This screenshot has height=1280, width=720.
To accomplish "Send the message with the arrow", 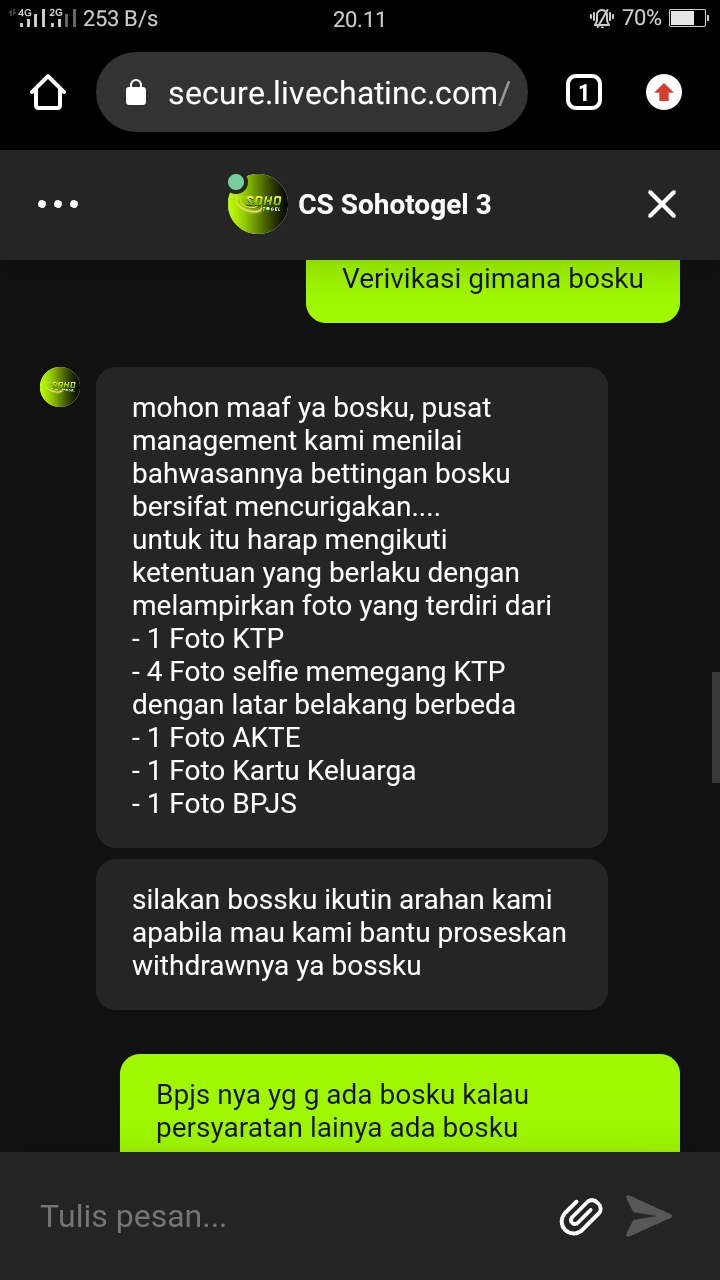I will 648,1216.
